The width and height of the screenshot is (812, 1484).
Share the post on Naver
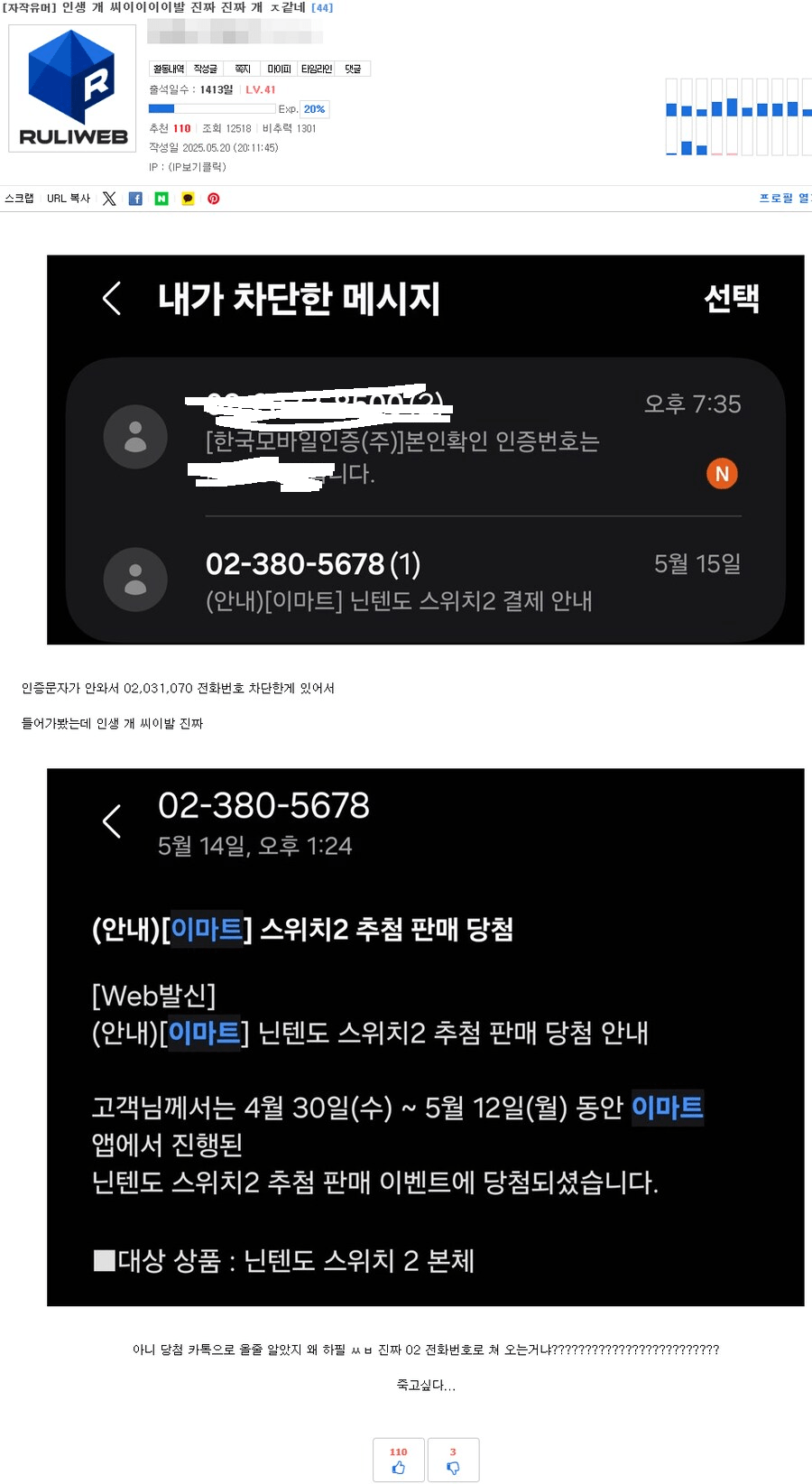161,199
